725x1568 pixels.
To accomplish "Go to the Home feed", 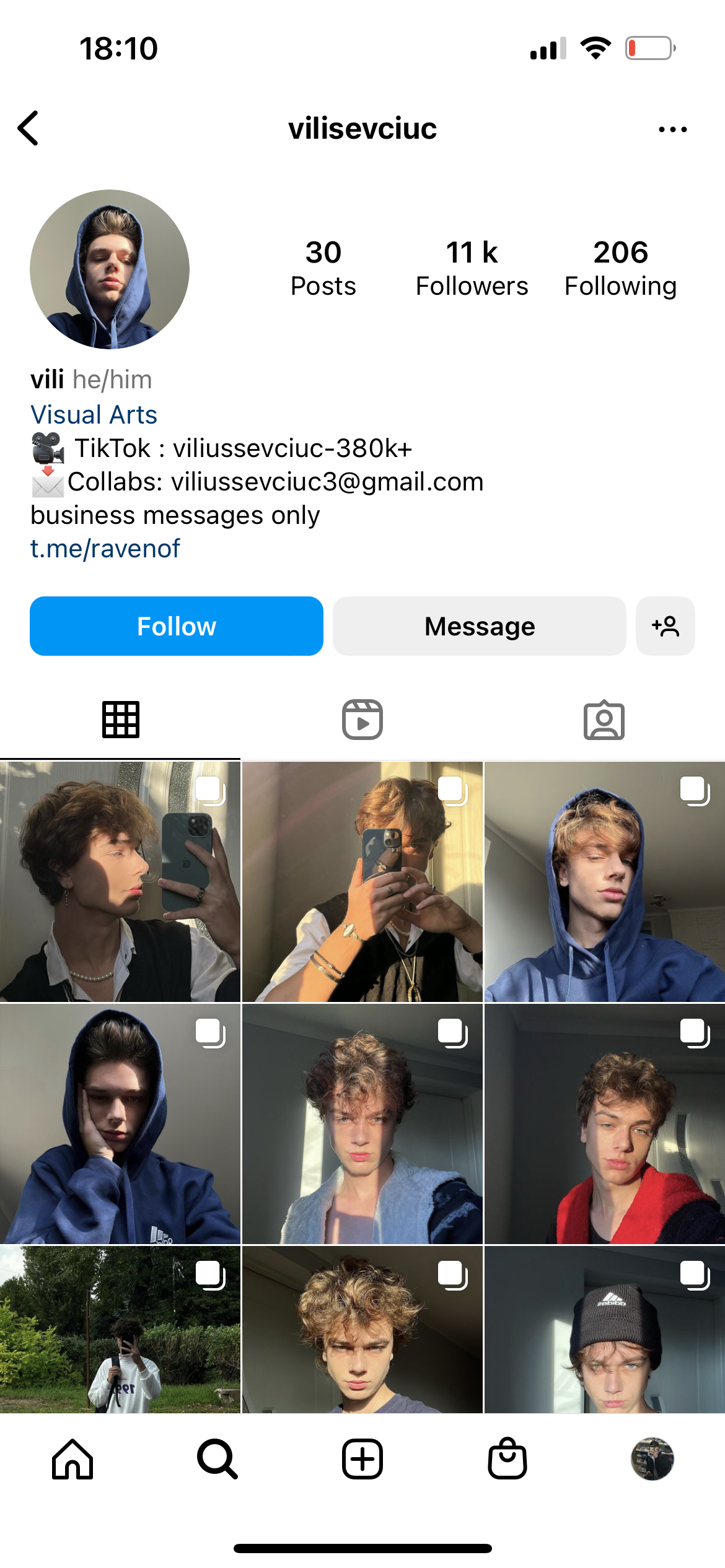I will point(72,1459).
